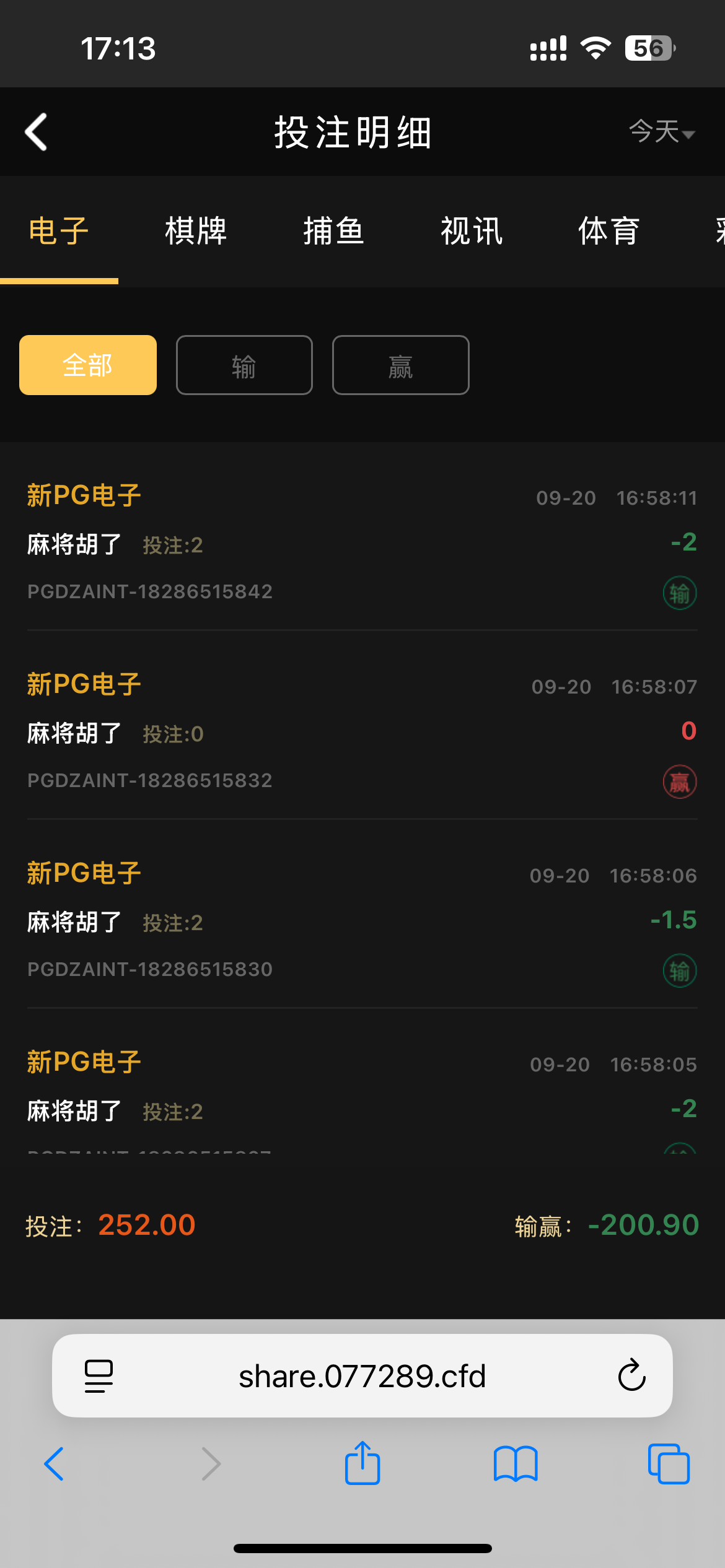The width and height of the screenshot is (725, 1568).
Task: Switch to the 视讯 tab
Action: pyautogui.click(x=471, y=231)
